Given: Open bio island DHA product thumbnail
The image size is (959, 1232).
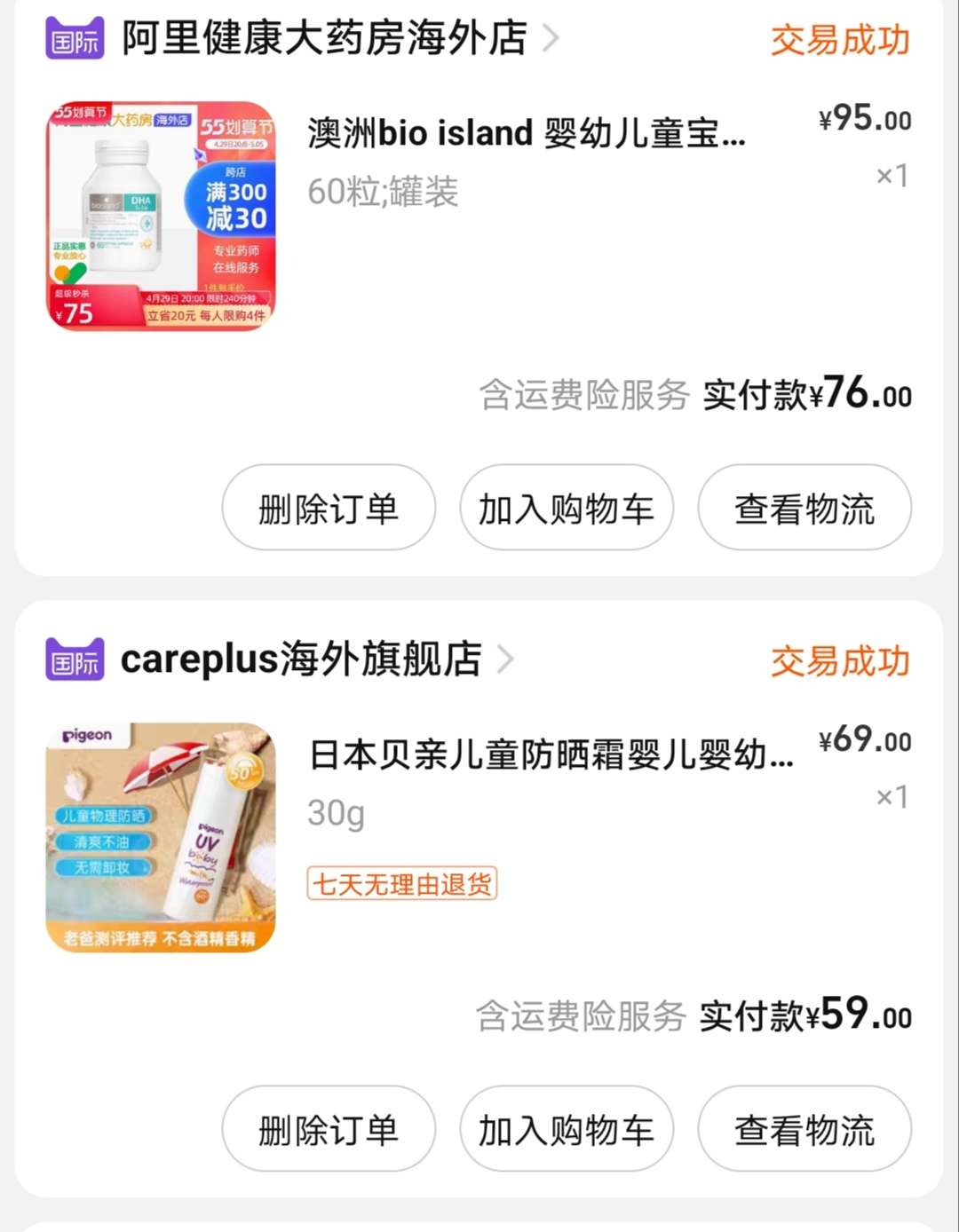Looking at the screenshot, I should click(161, 216).
